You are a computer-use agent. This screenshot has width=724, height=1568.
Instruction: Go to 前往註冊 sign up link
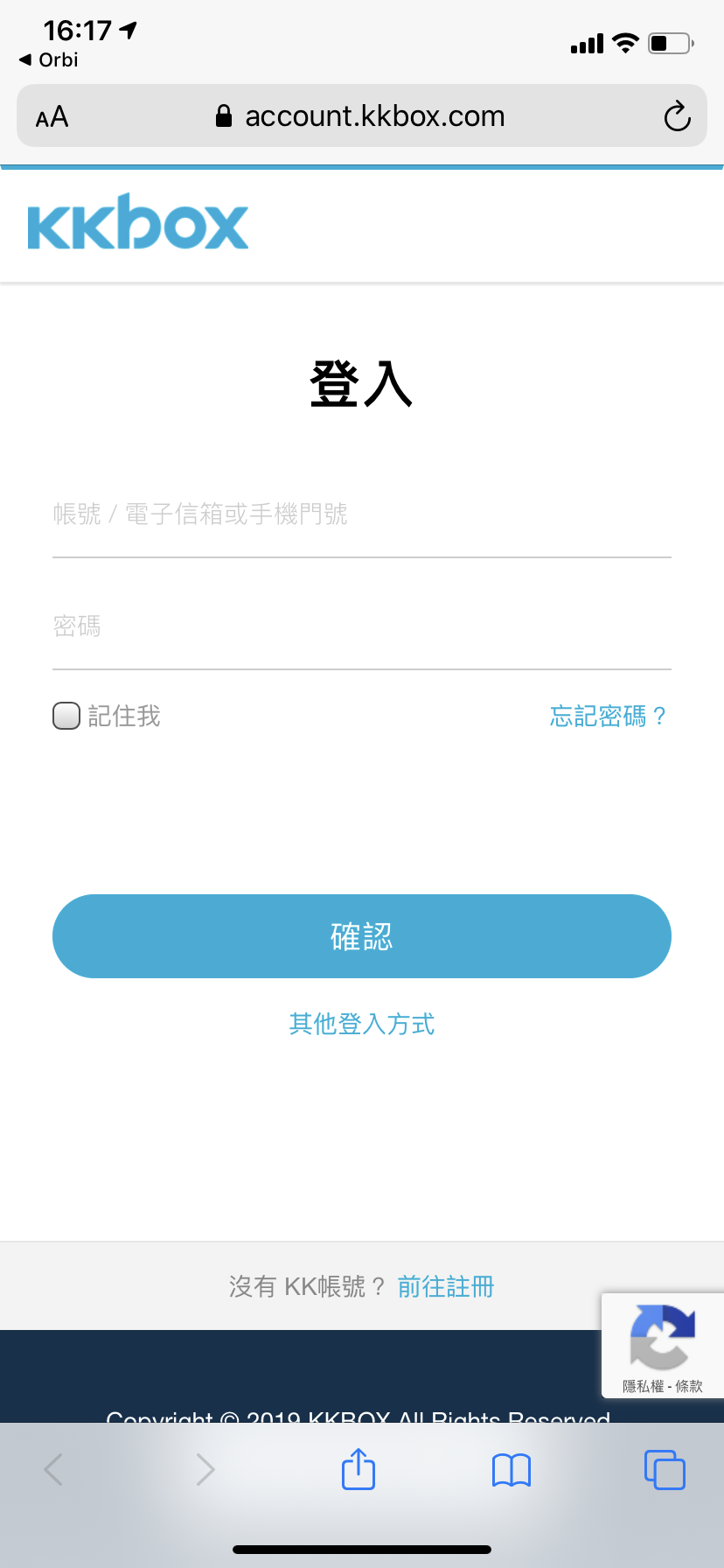[446, 1286]
